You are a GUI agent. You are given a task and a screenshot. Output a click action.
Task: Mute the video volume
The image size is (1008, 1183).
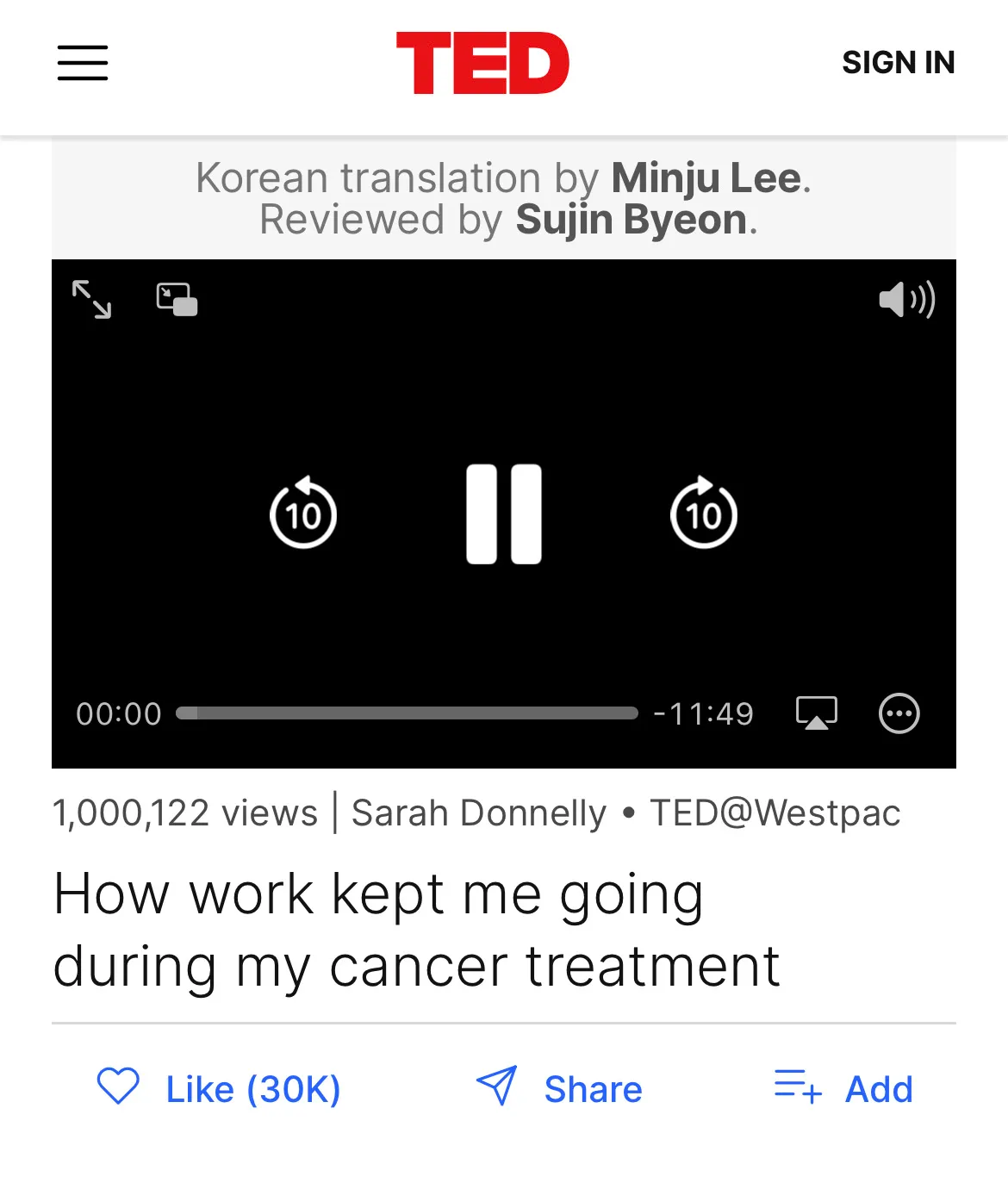(906, 301)
